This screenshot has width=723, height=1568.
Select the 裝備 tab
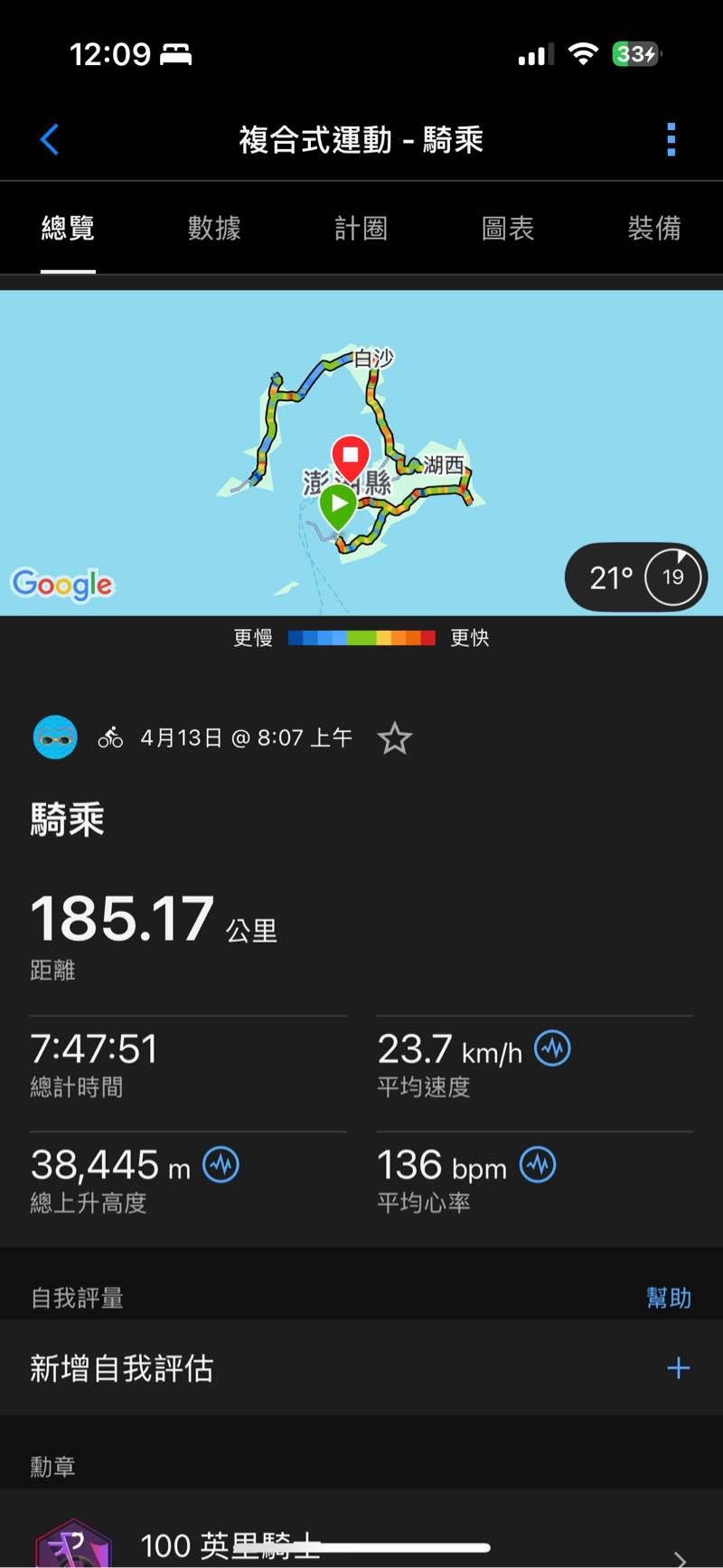(654, 229)
